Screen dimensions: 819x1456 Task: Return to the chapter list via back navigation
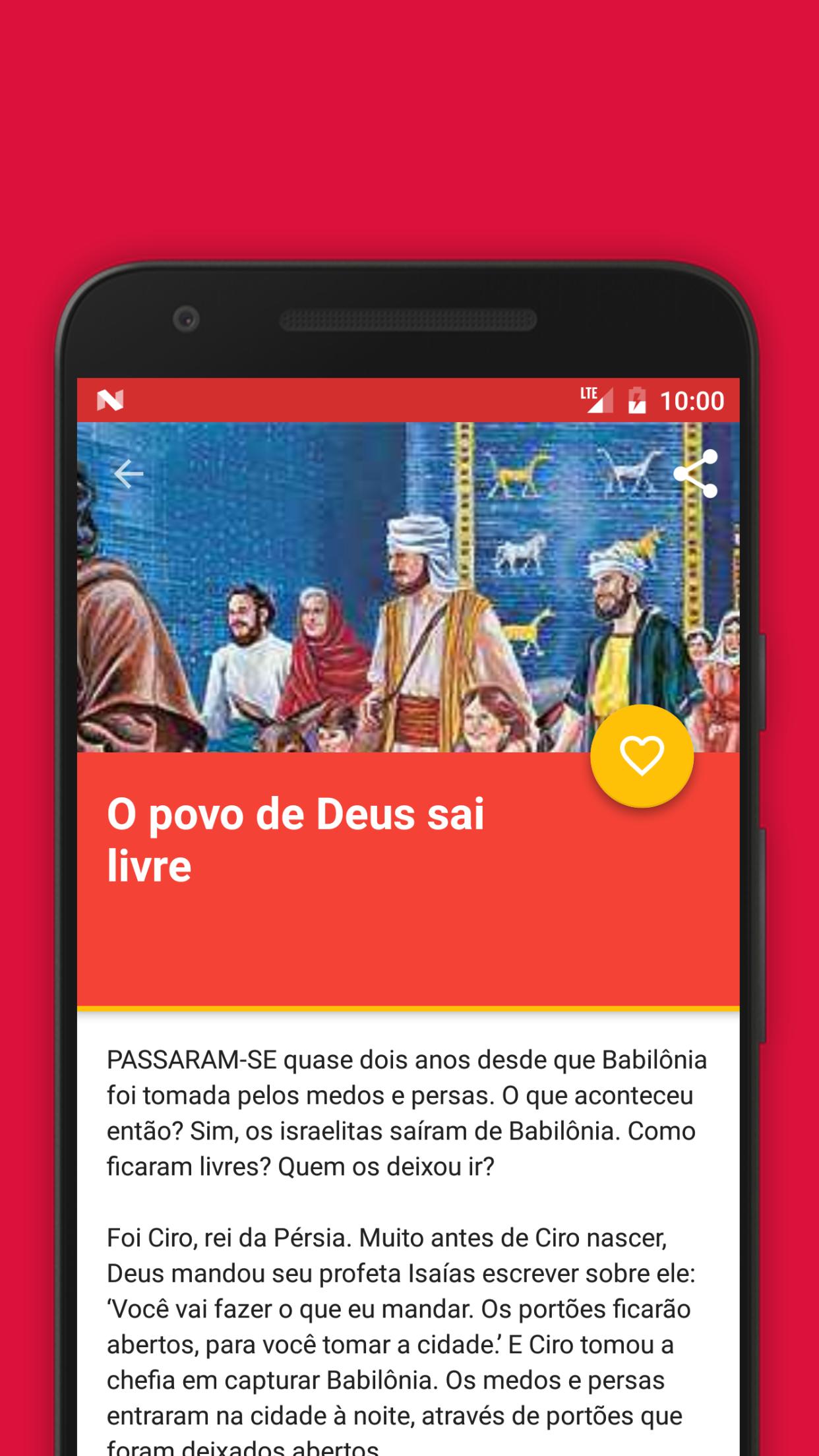coord(128,473)
